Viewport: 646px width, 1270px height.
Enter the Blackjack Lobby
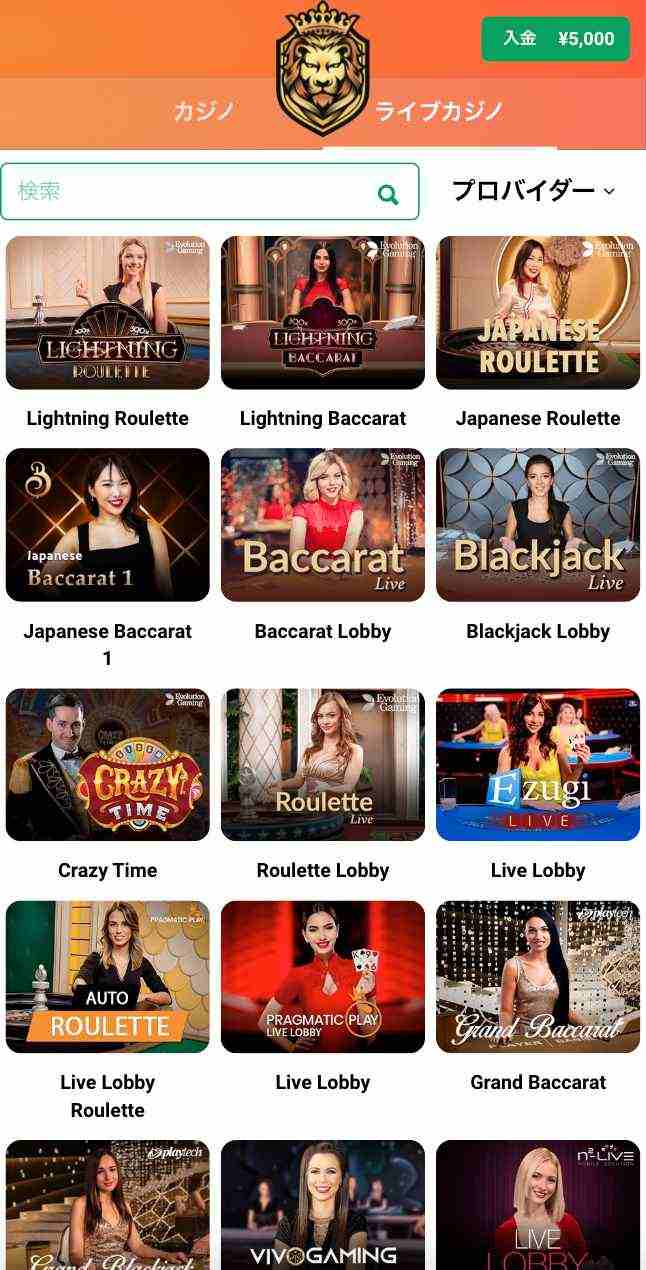(538, 525)
